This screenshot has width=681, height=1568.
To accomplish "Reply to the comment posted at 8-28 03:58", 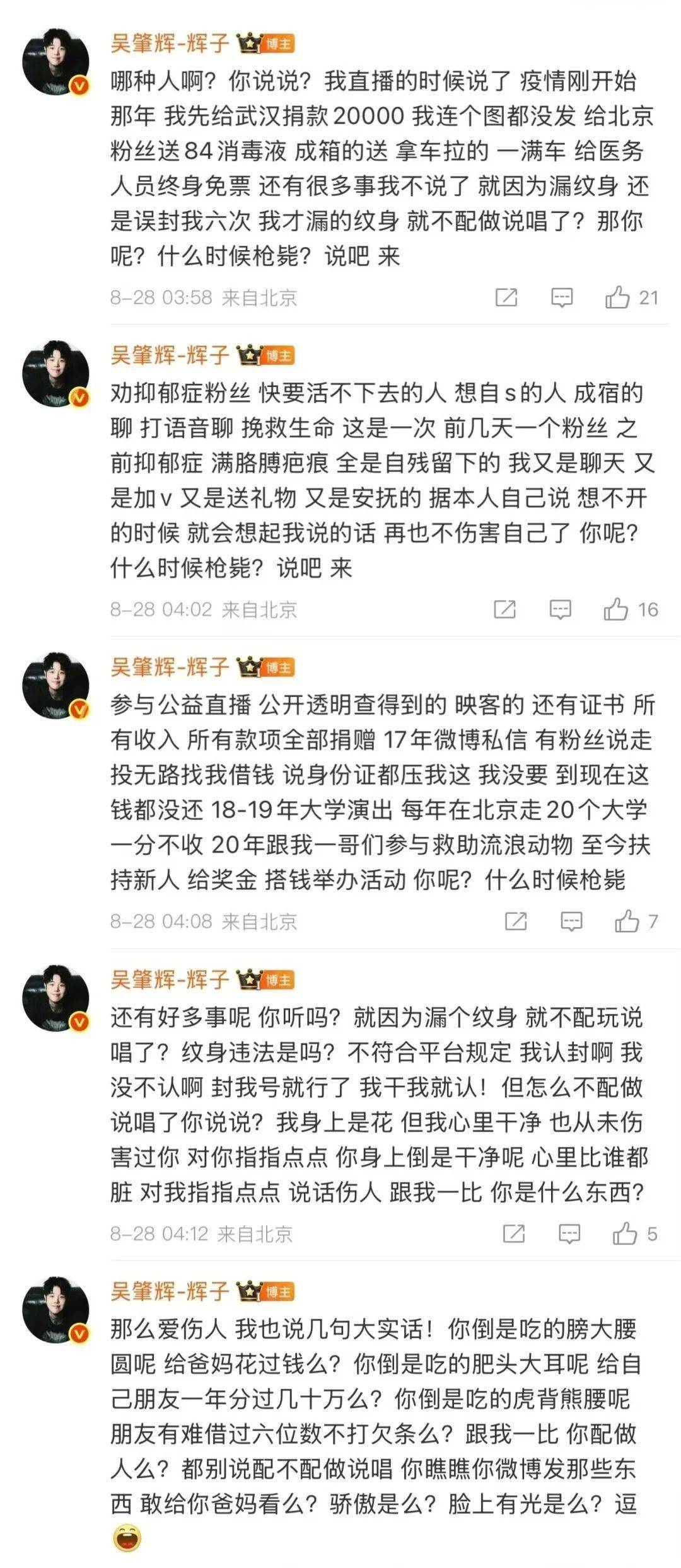I will [561, 297].
